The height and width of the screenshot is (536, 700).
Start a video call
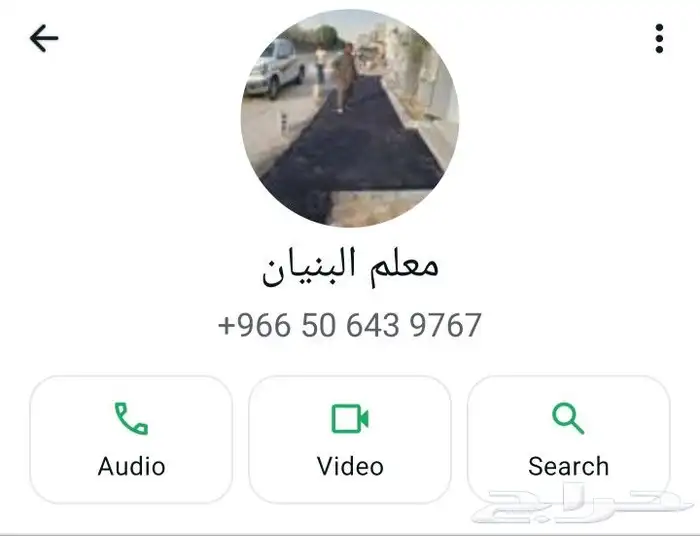coord(350,439)
